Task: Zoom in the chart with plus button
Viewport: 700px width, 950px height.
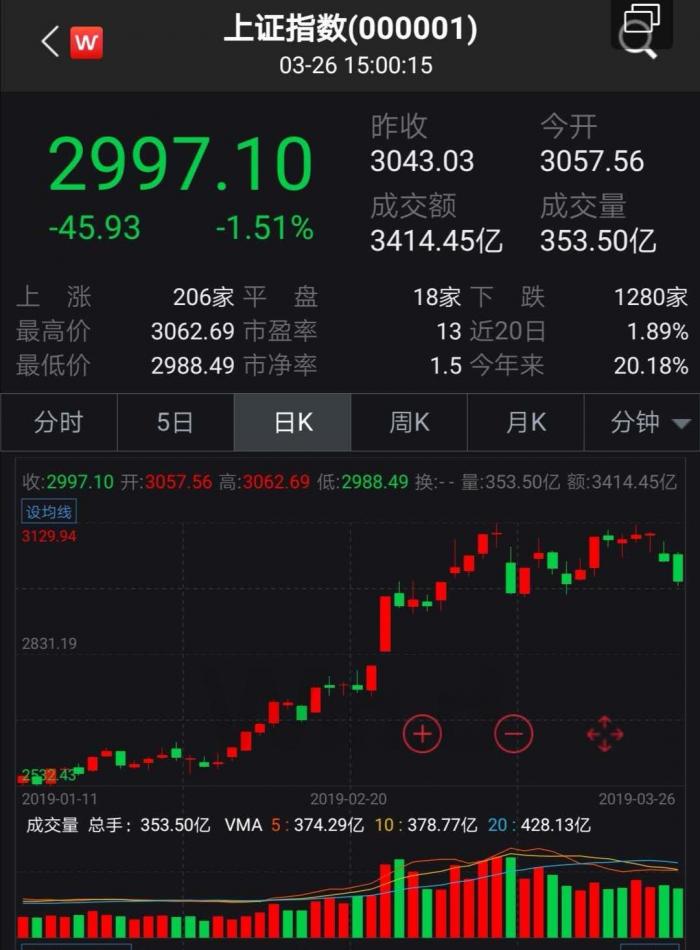Action: [x=422, y=734]
